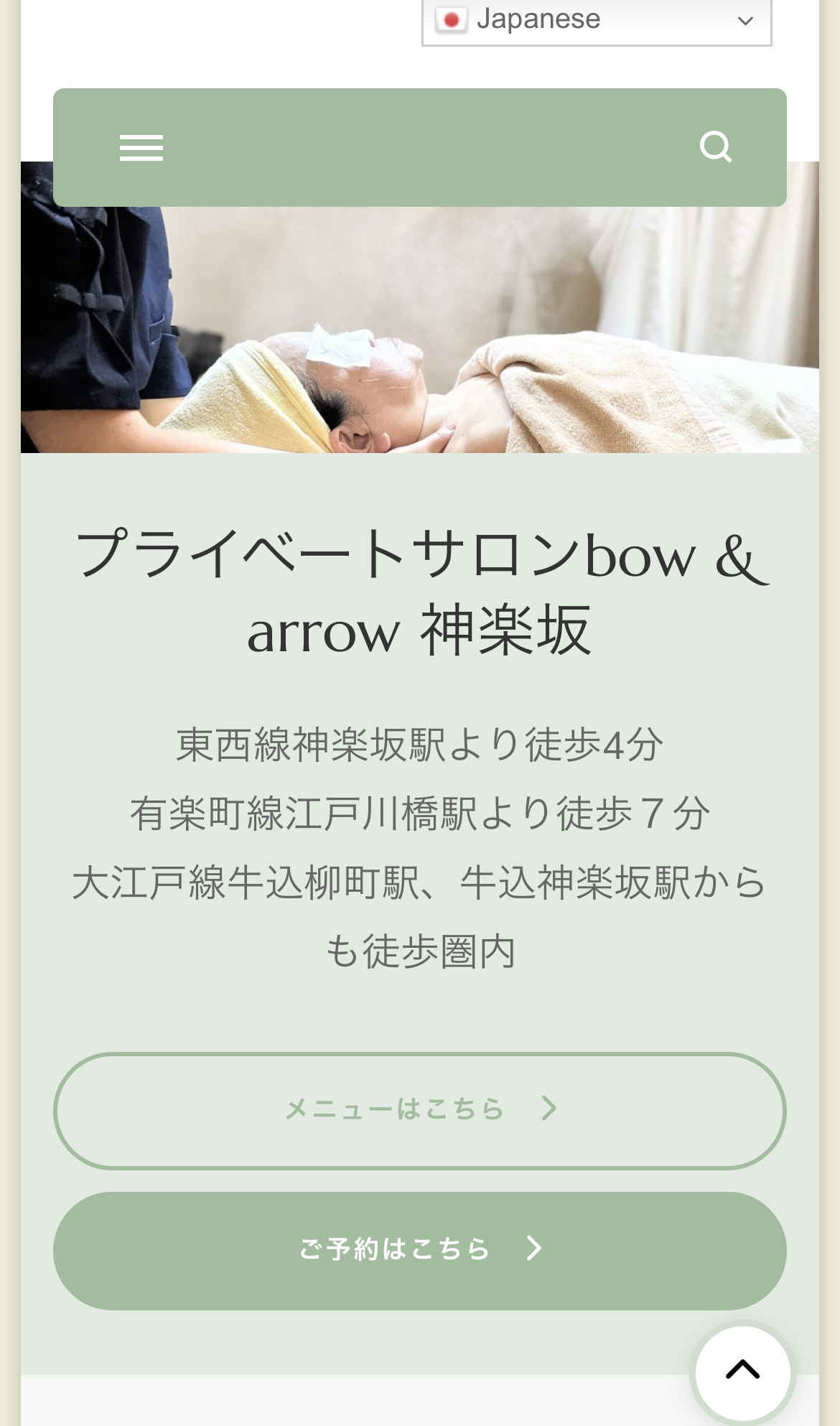This screenshot has height=1426, width=840.
Task: Jump back to top with arrow button
Action: 742,1371
